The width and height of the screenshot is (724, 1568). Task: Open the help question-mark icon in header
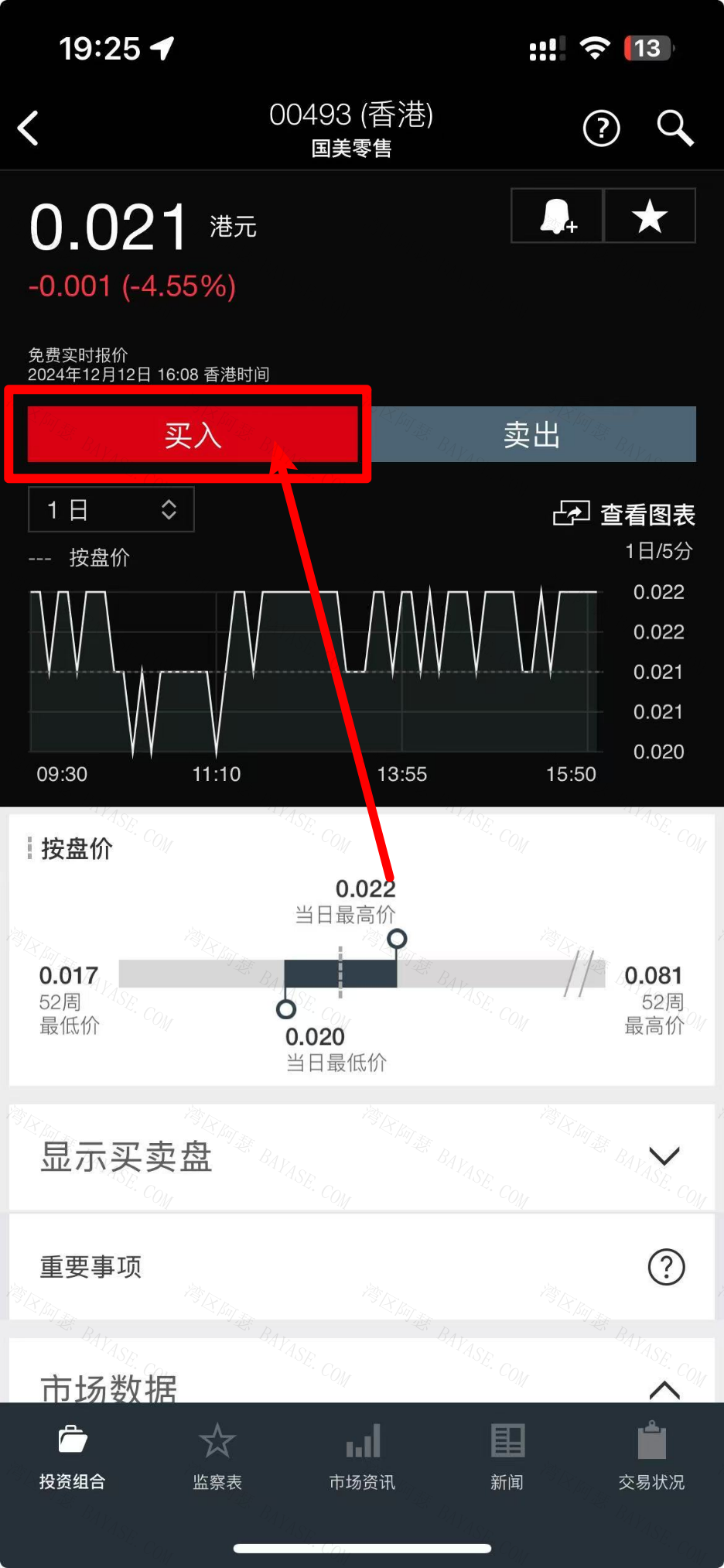[x=601, y=128]
